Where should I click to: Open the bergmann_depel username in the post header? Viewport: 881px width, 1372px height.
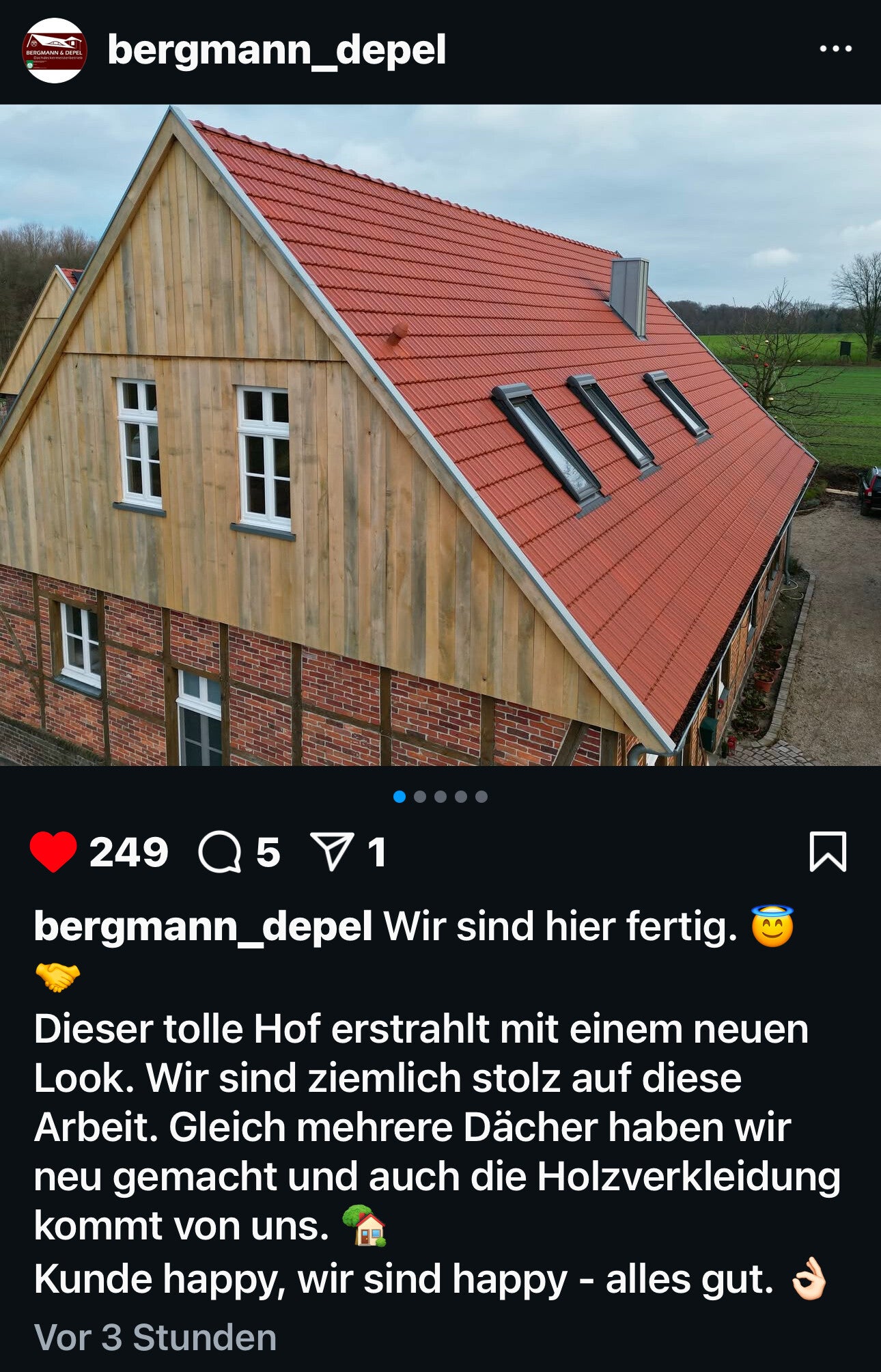coord(277,50)
